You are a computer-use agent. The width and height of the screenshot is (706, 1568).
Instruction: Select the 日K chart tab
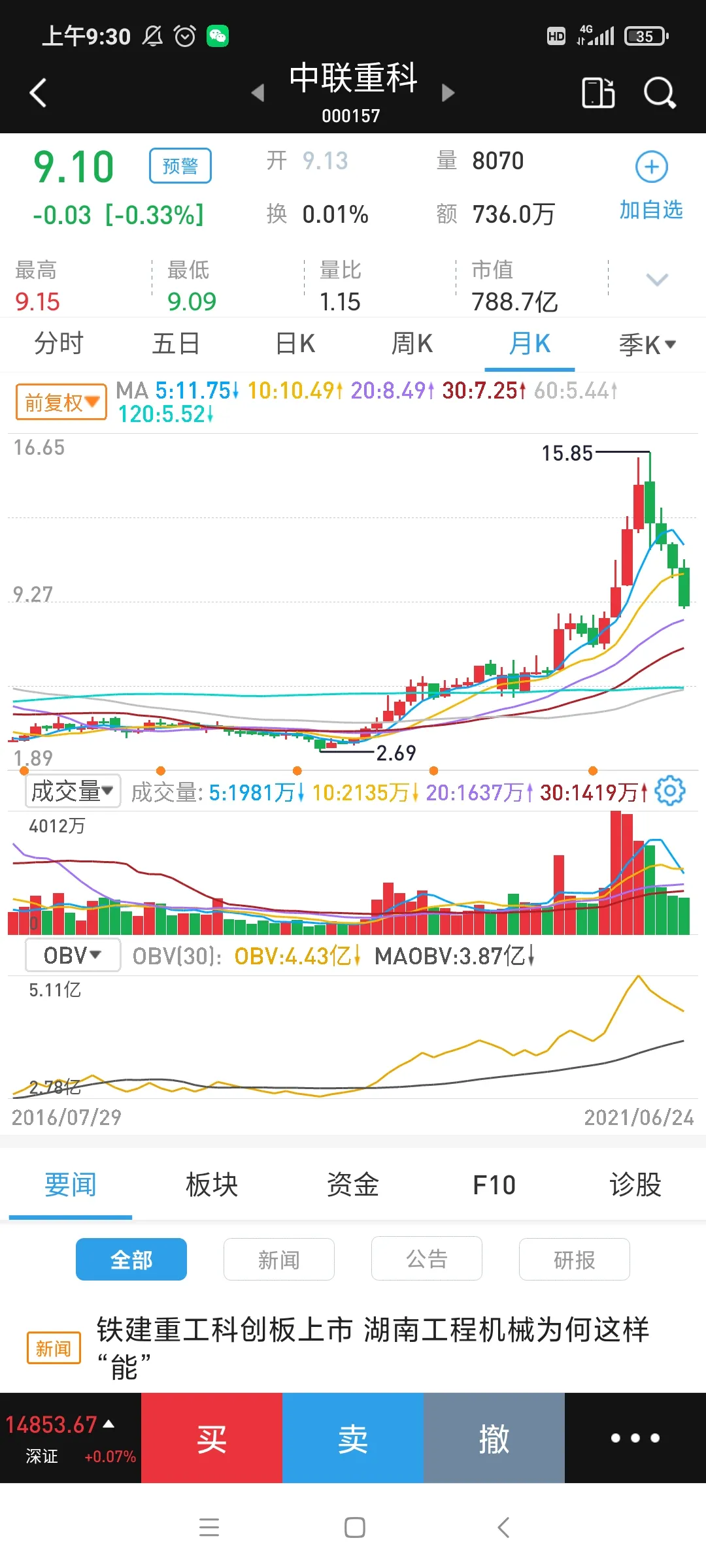coord(295,344)
